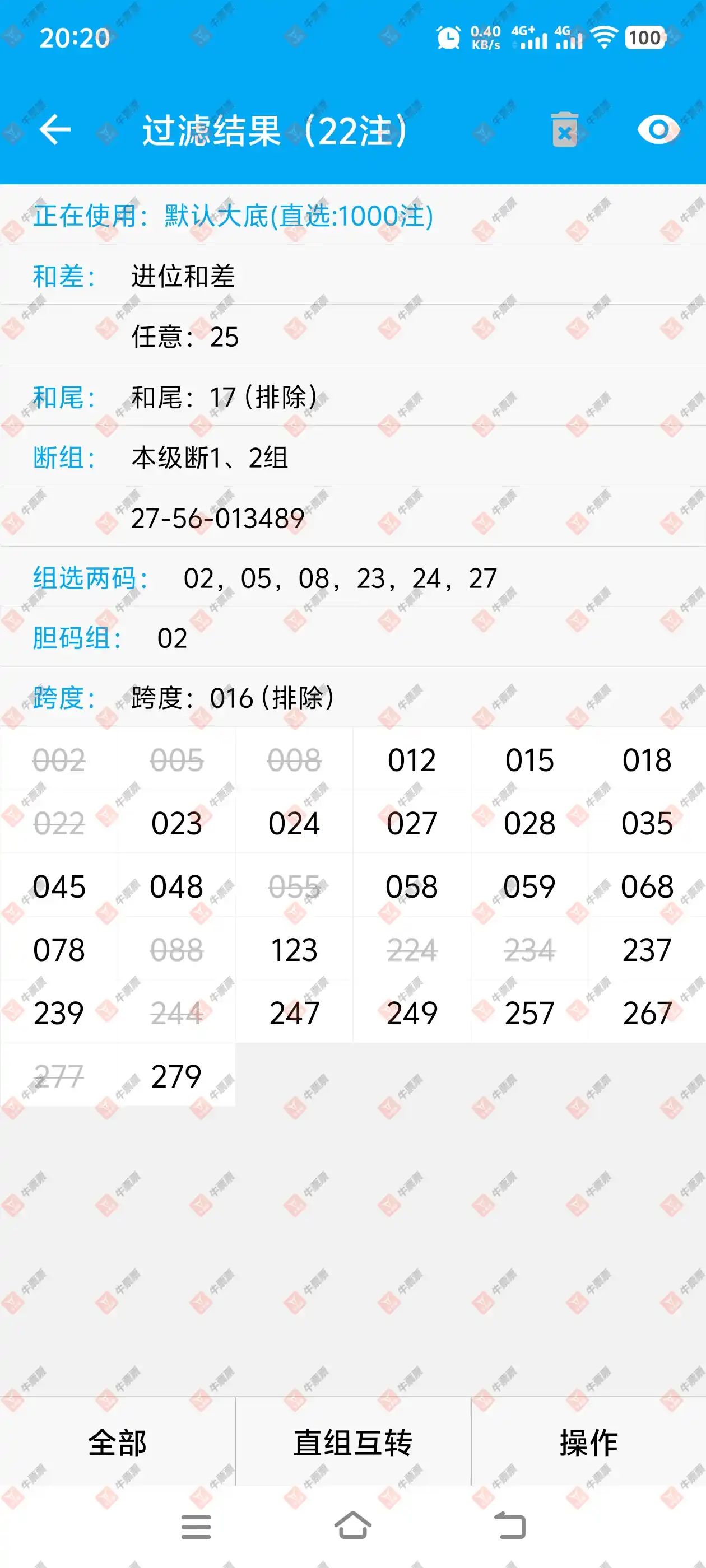Open the 组选两码 filter row
Image resolution: width=706 pixels, height=1568 pixels.
(x=352, y=578)
